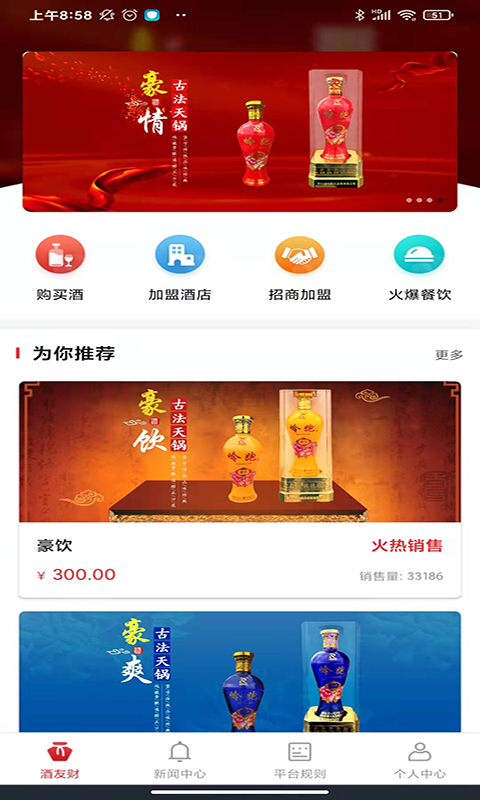Image resolution: width=480 pixels, height=800 pixels.
Task: Switch to the 新闻中心 tab
Action: click(x=180, y=760)
